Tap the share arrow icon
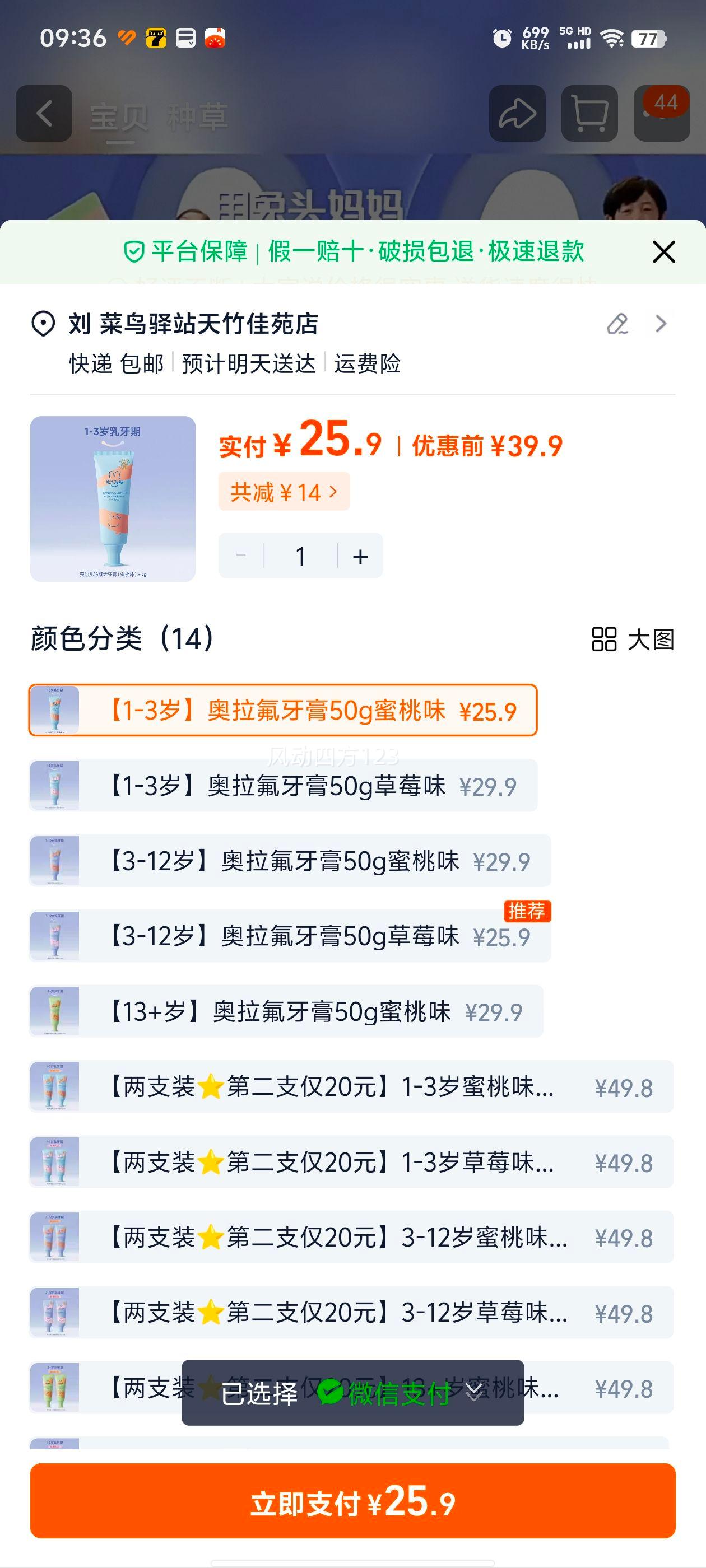The height and width of the screenshot is (1568, 706). coord(517,113)
